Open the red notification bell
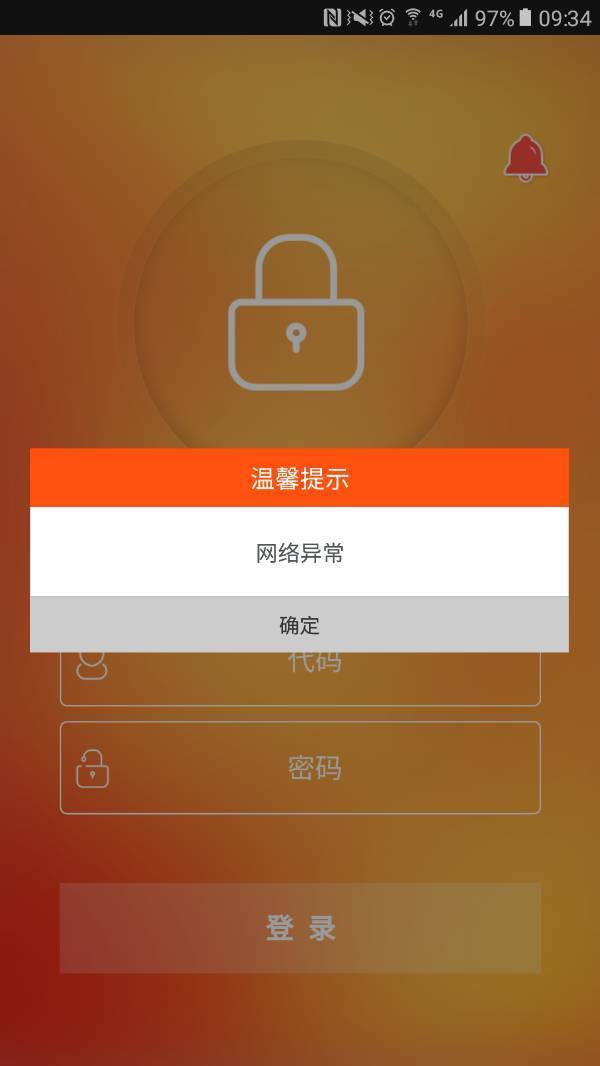 pyautogui.click(x=525, y=159)
